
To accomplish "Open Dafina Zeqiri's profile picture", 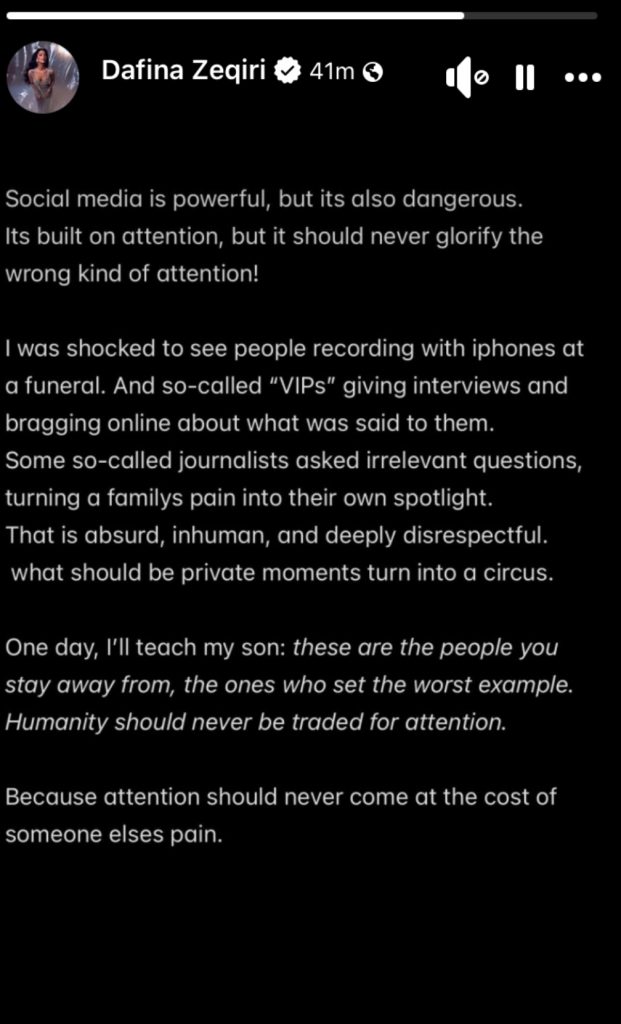I will point(43,76).
